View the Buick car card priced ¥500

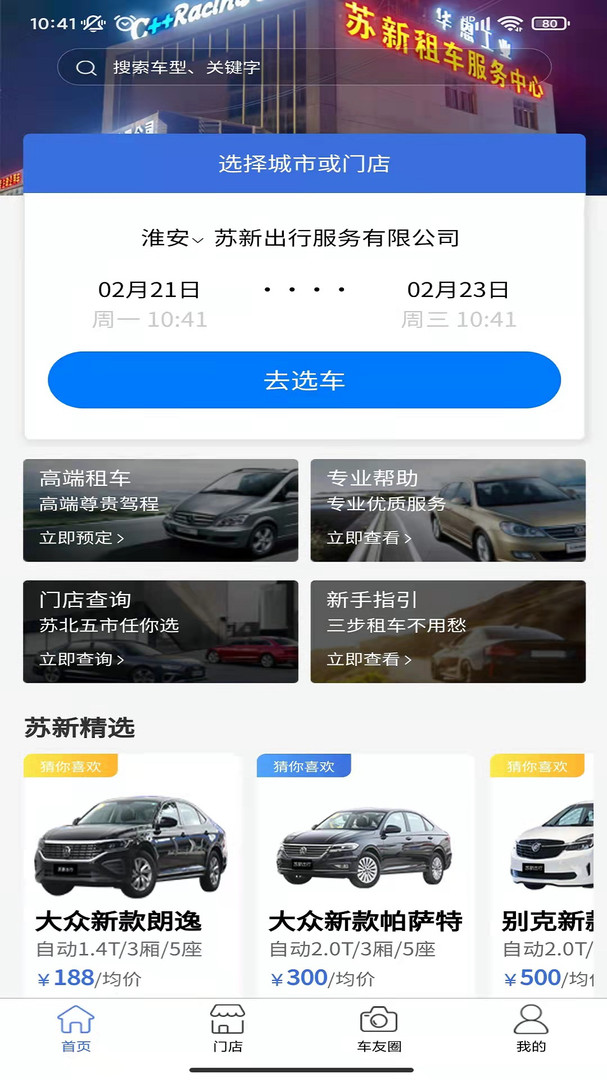(x=550, y=875)
